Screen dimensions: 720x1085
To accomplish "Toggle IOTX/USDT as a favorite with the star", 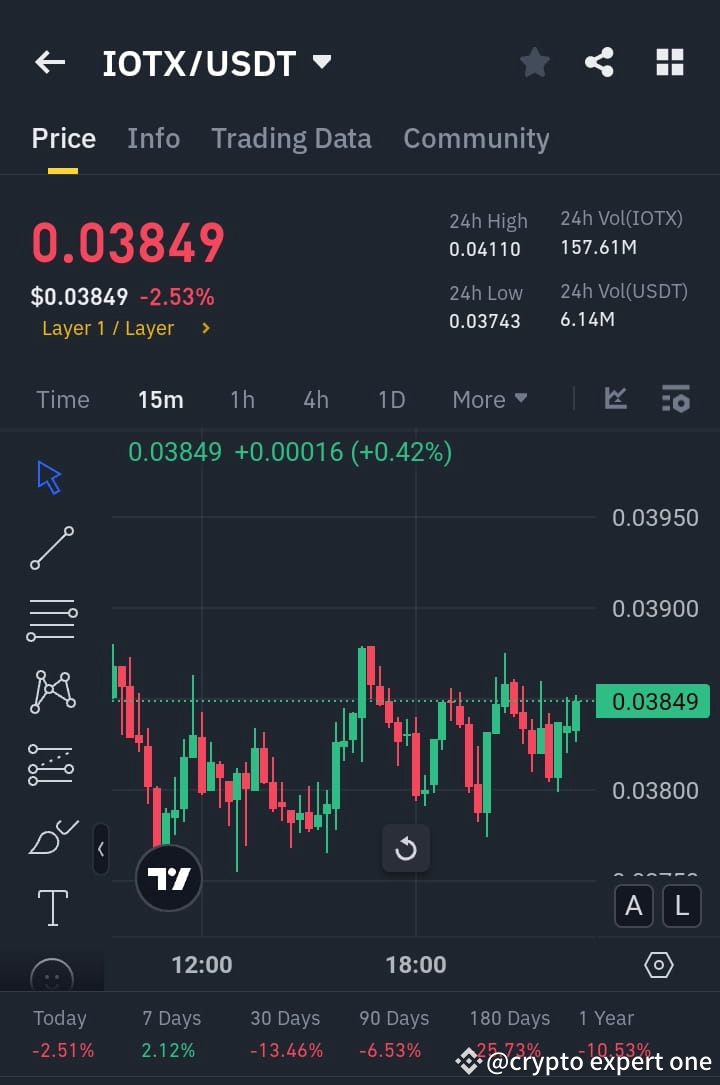I will click(x=534, y=62).
